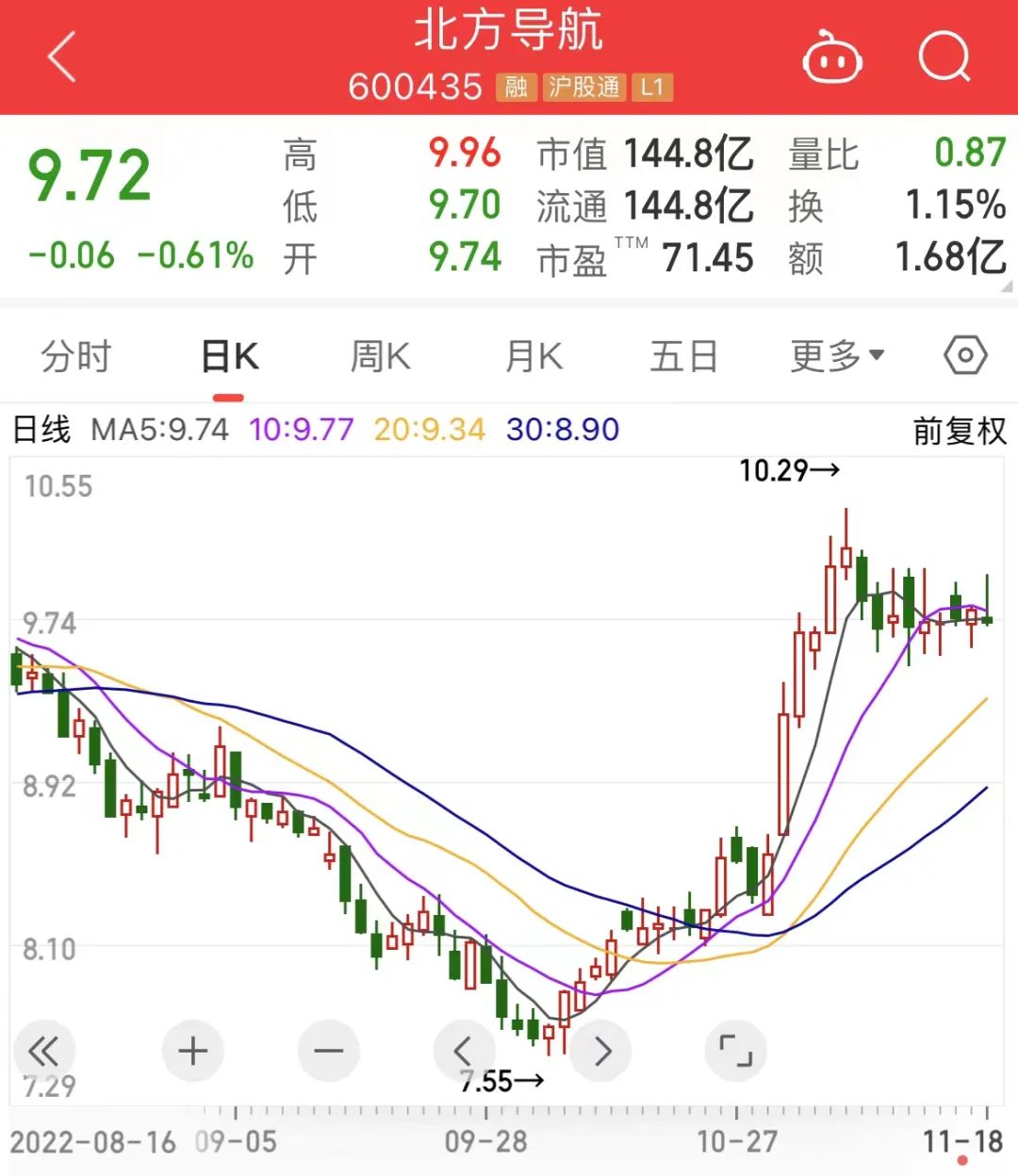Switch to the 月K chart tab
This screenshot has width=1018, height=1176.
pos(534,357)
